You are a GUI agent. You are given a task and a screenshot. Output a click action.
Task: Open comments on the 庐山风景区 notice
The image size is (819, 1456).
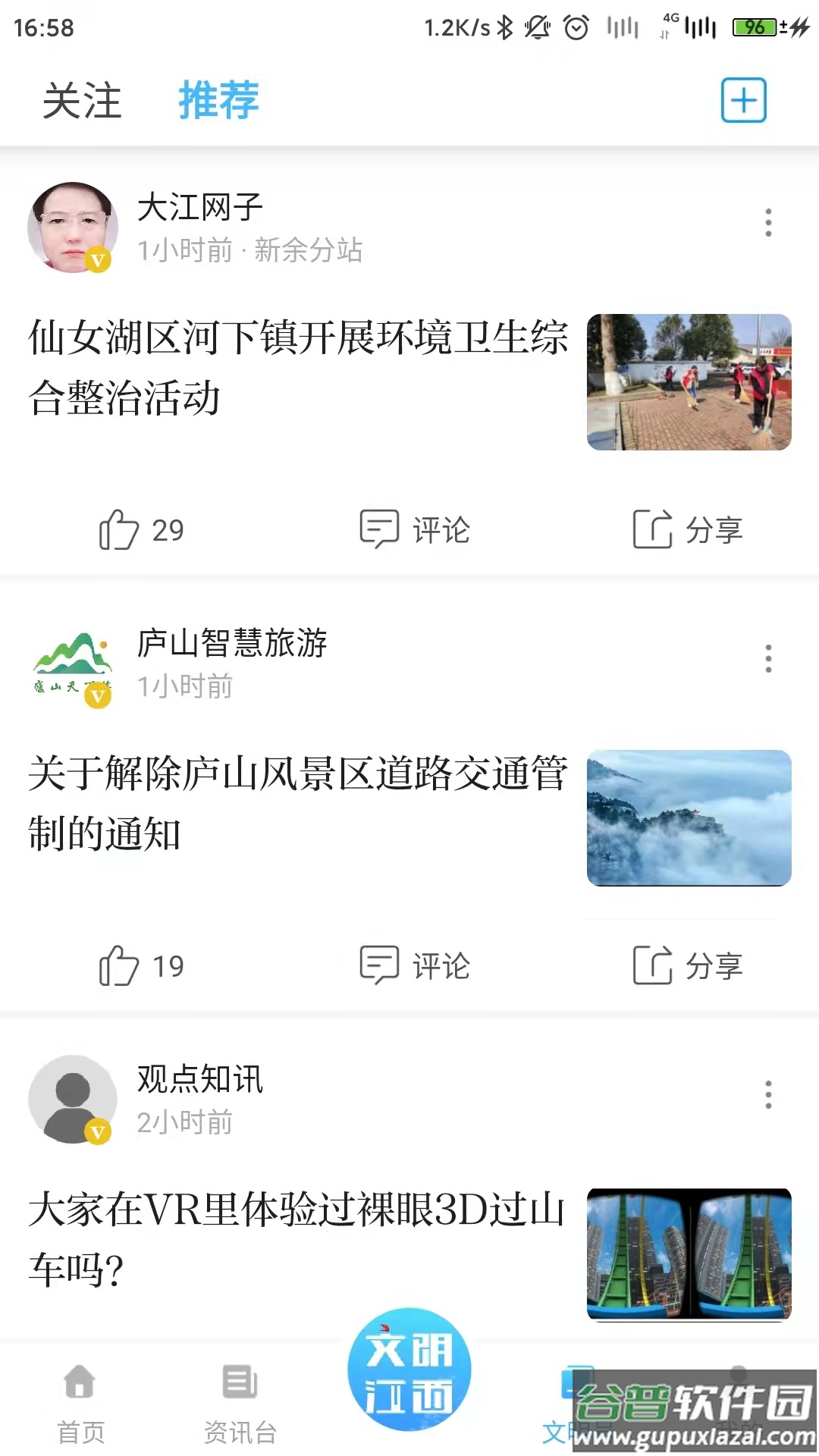(413, 965)
